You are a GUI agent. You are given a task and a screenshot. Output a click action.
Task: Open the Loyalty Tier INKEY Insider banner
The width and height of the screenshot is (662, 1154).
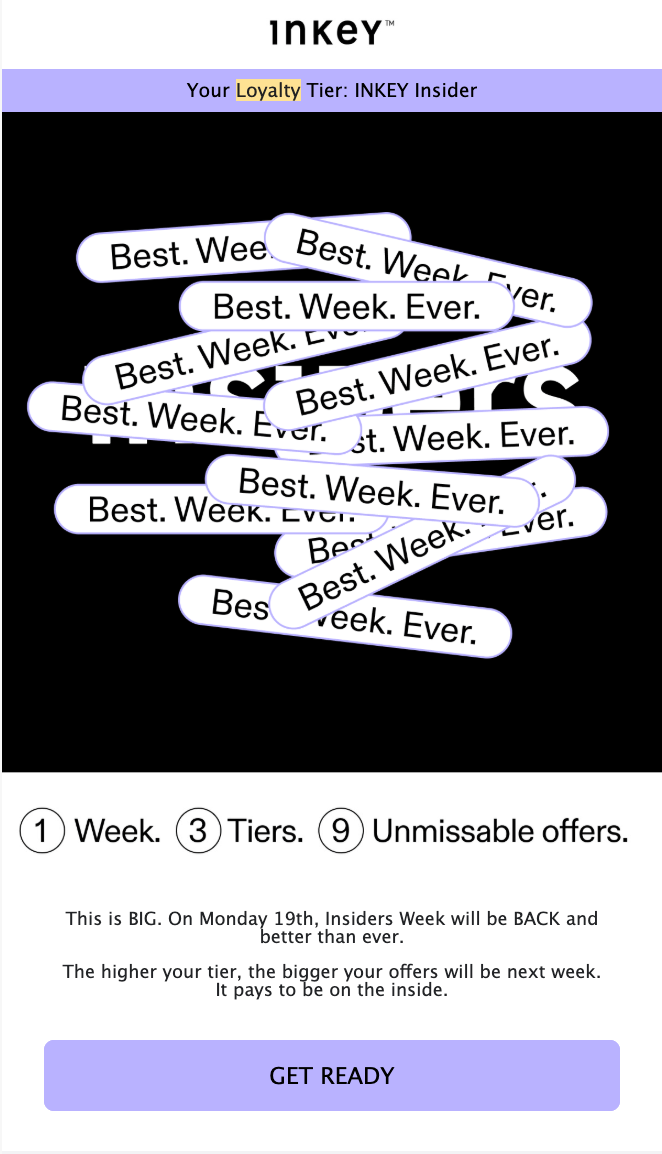coord(331,91)
